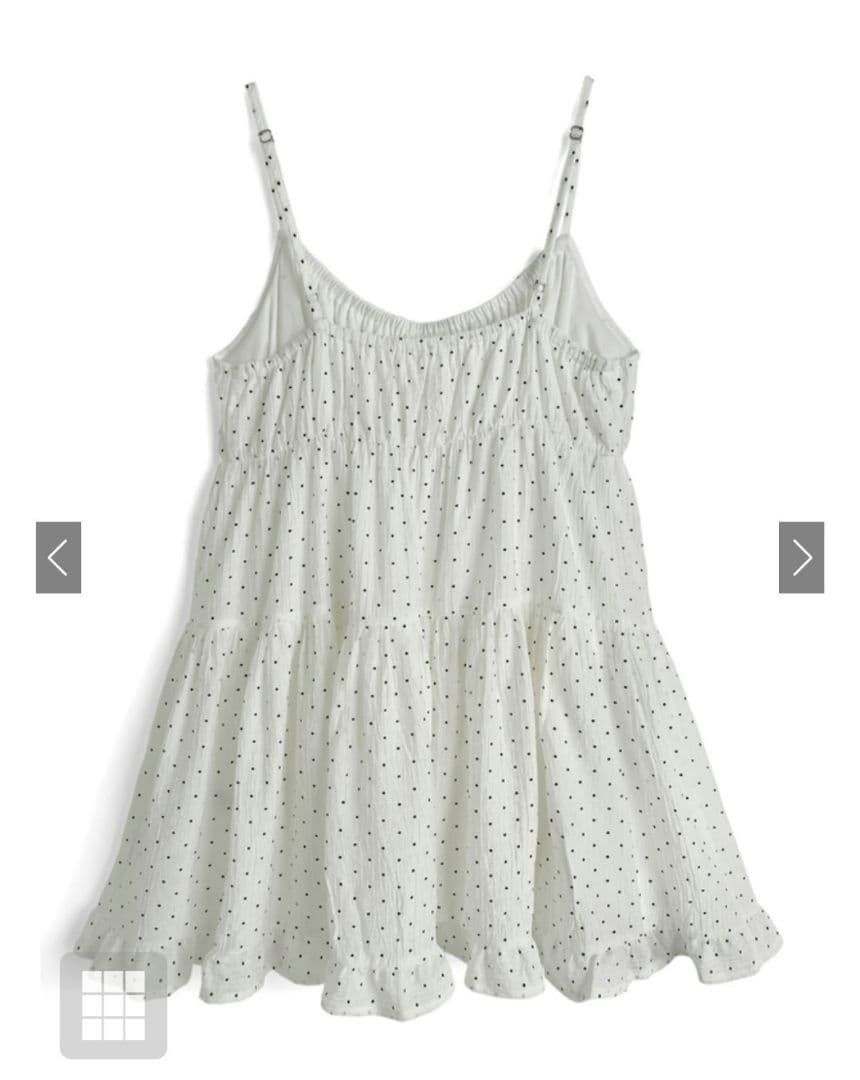Go to the next product image

tap(801, 557)
